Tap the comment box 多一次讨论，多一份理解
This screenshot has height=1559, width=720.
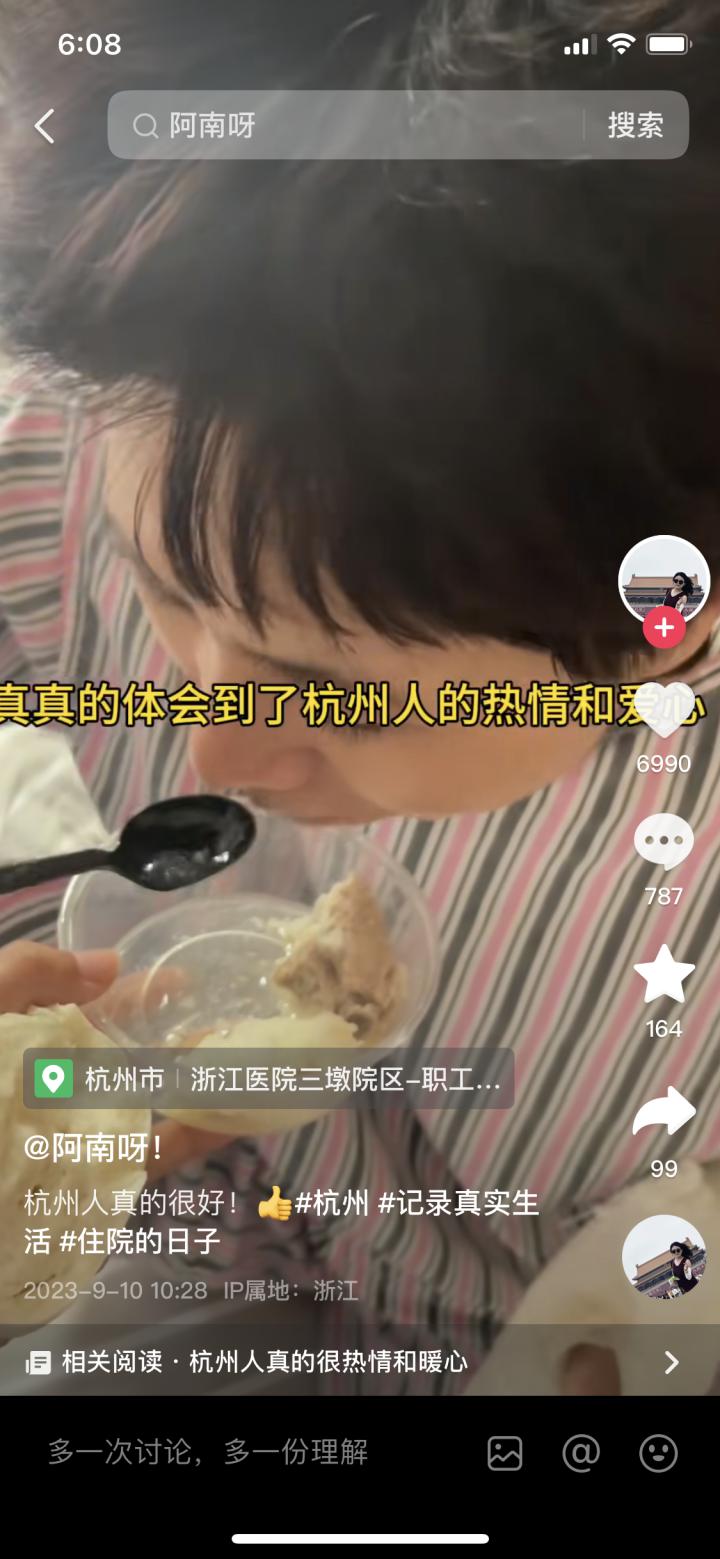208,1452
